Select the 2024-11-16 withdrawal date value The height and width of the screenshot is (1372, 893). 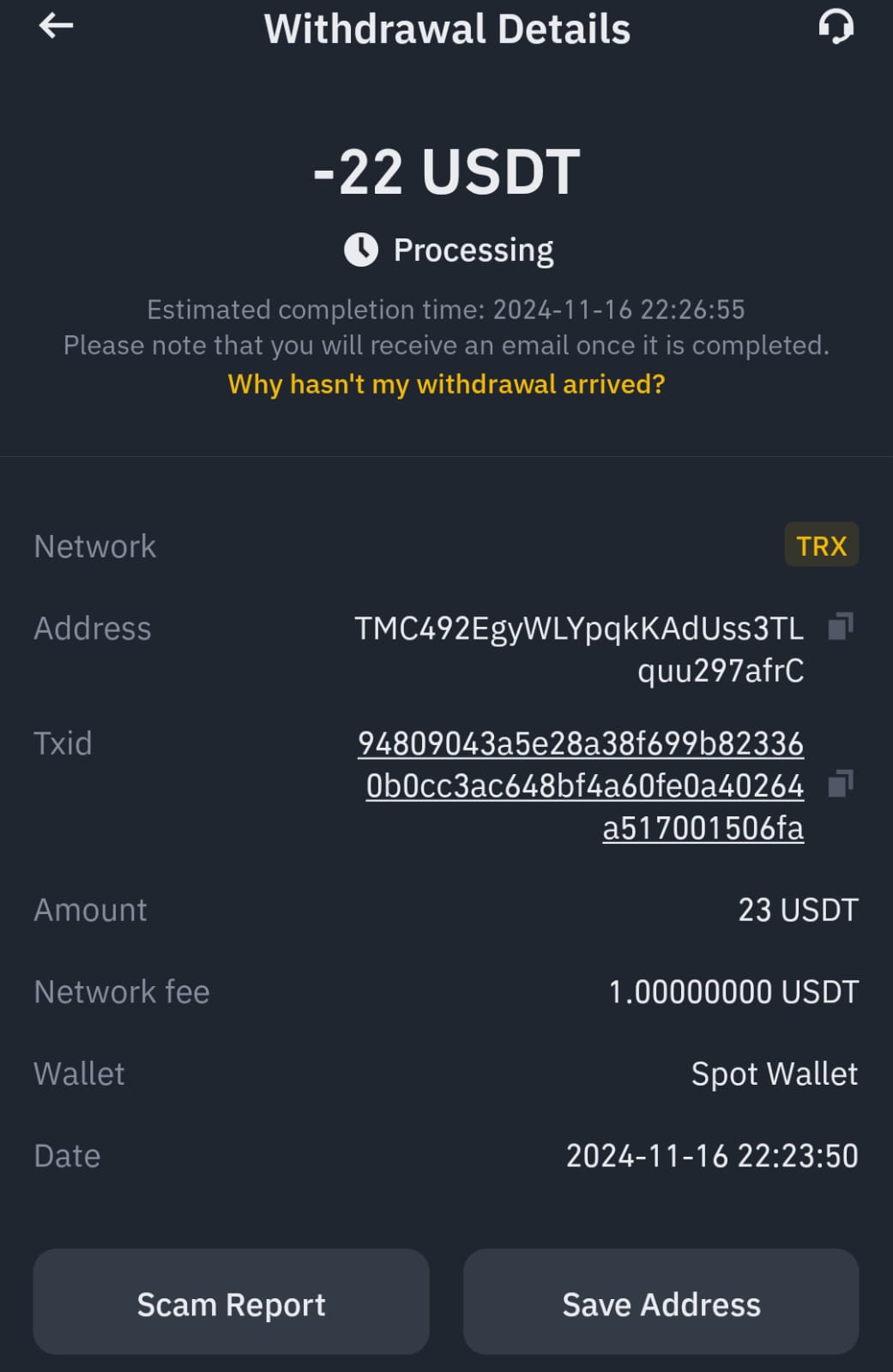tap(712, 1155)
